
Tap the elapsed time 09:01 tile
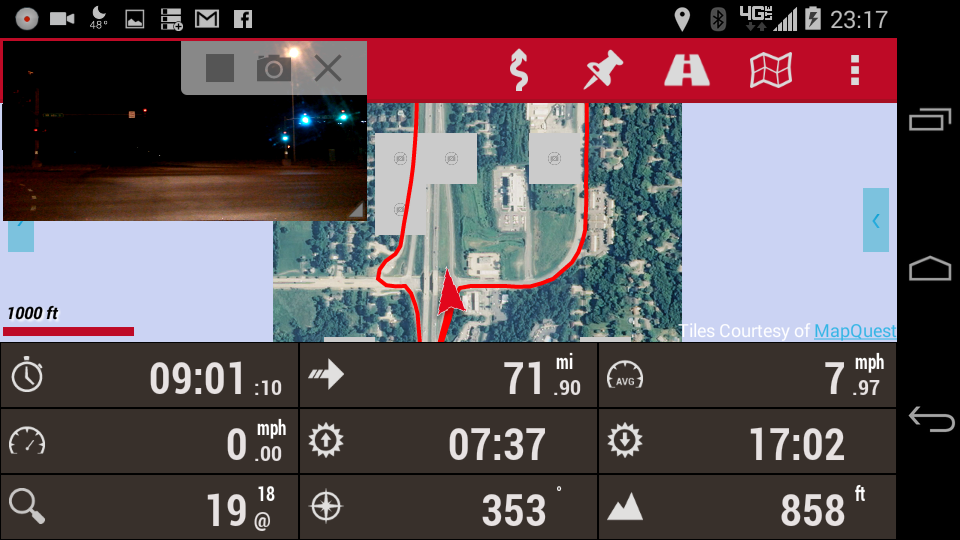tap(150, 376)
